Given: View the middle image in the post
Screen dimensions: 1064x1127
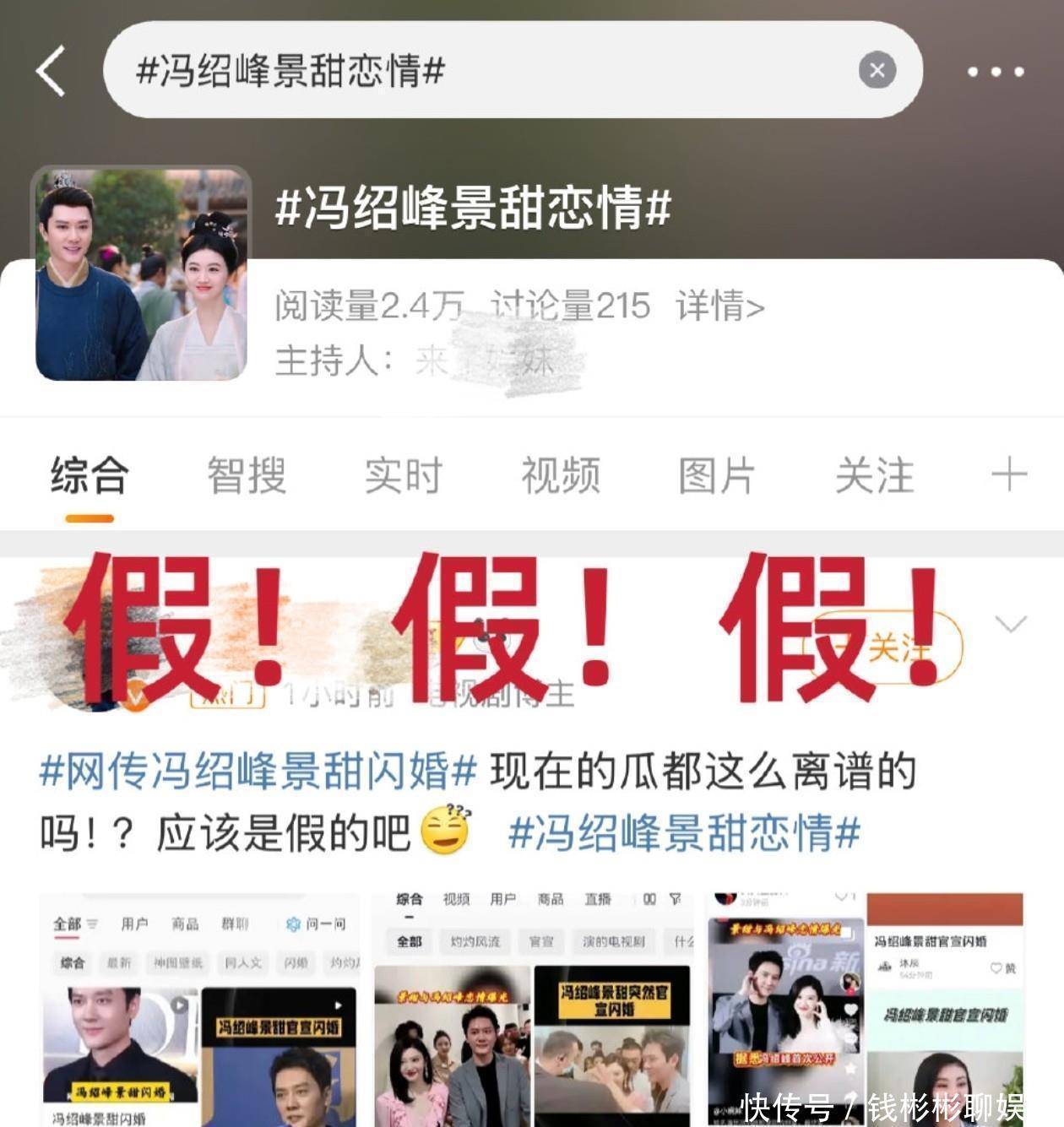Looking at the screenshot, I should (532, 1009).
